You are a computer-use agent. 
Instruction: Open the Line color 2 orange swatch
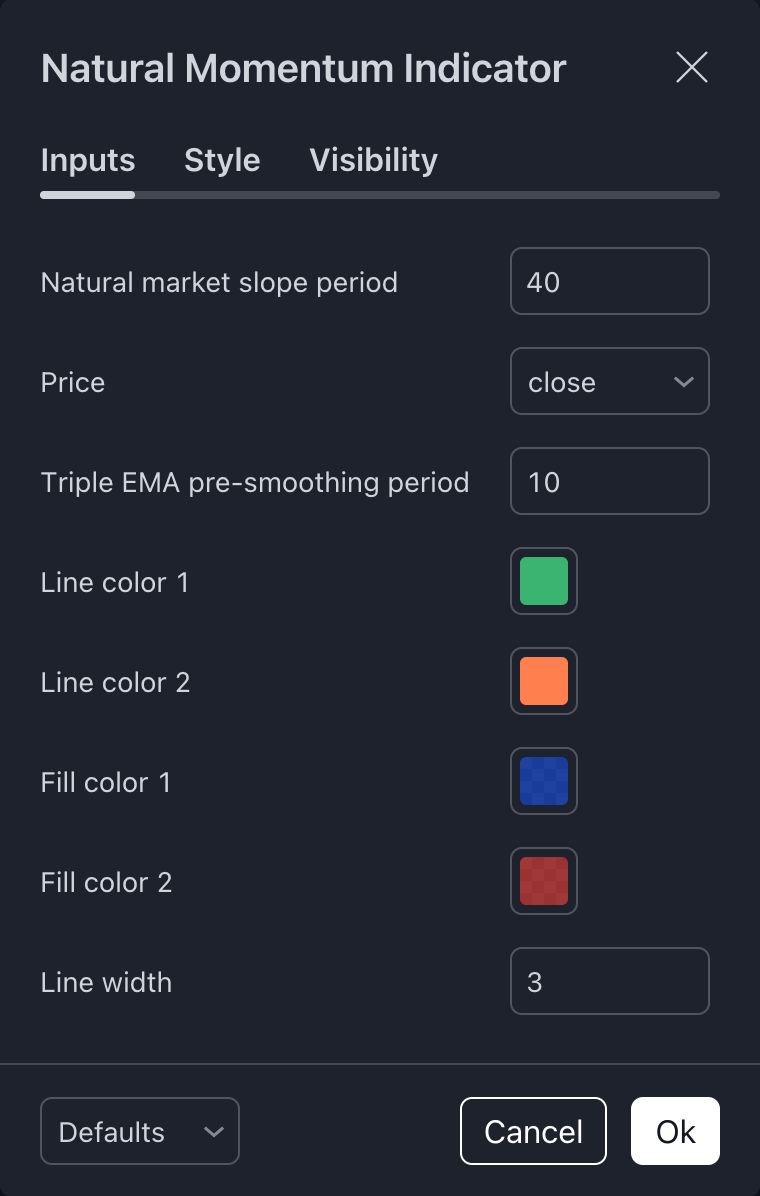[544, 681]
